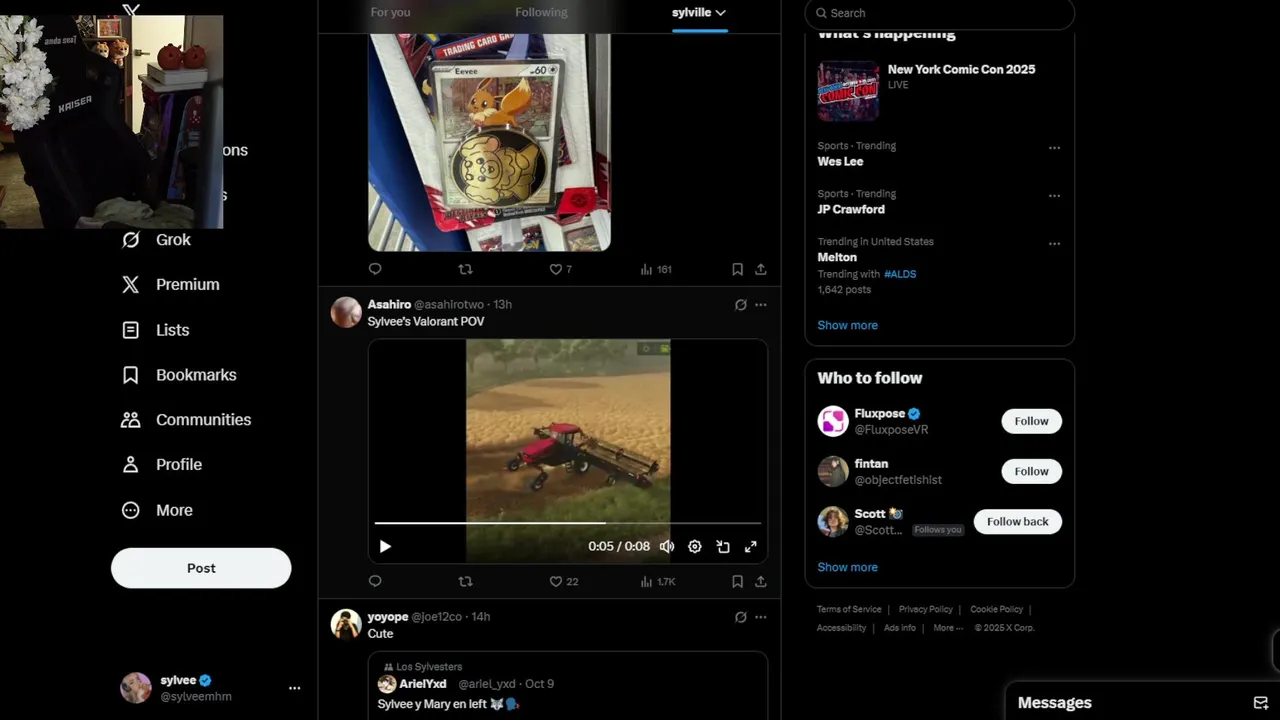Follow Fluxpose

pos(1031,421)
